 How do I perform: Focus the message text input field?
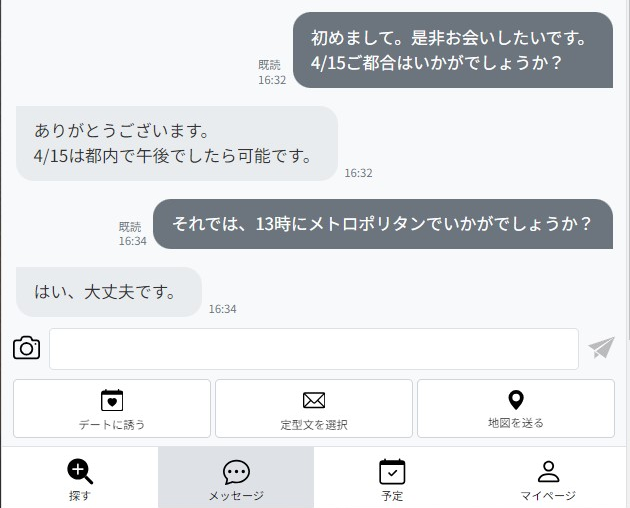313,349
